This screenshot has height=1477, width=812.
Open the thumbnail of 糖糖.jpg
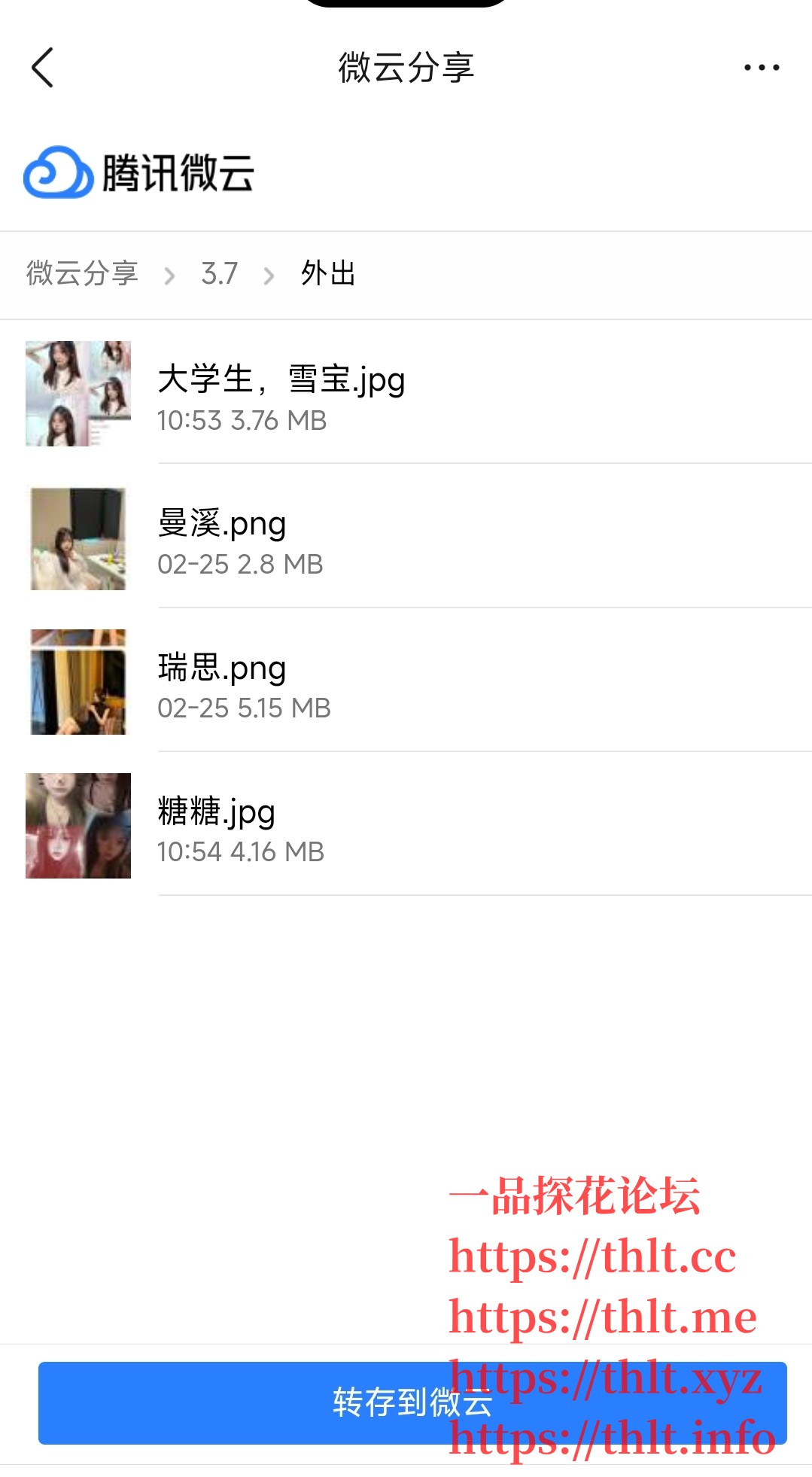(78, 825)
